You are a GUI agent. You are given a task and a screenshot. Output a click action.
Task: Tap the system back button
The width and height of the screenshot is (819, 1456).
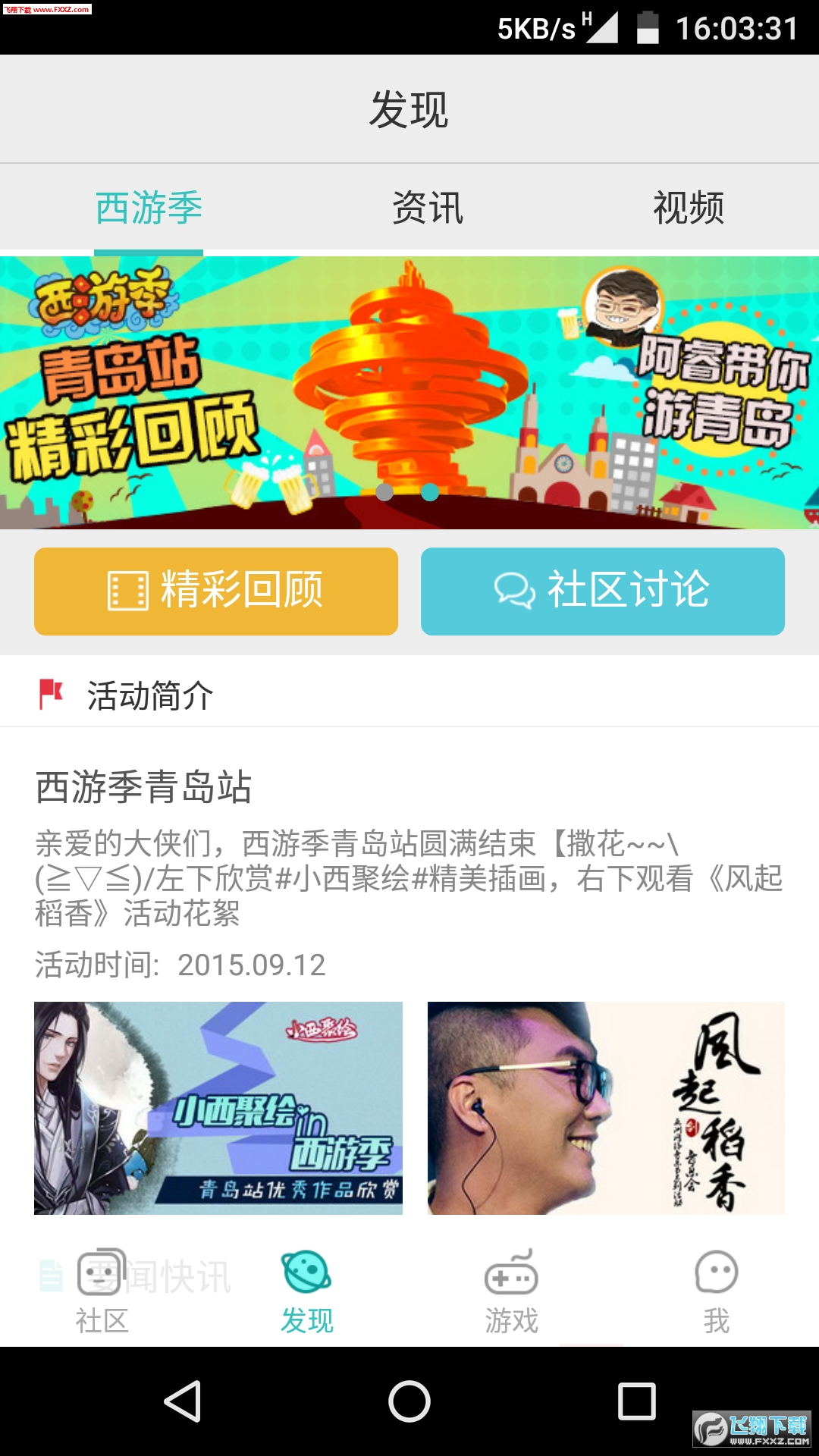tap(182, 1401)
